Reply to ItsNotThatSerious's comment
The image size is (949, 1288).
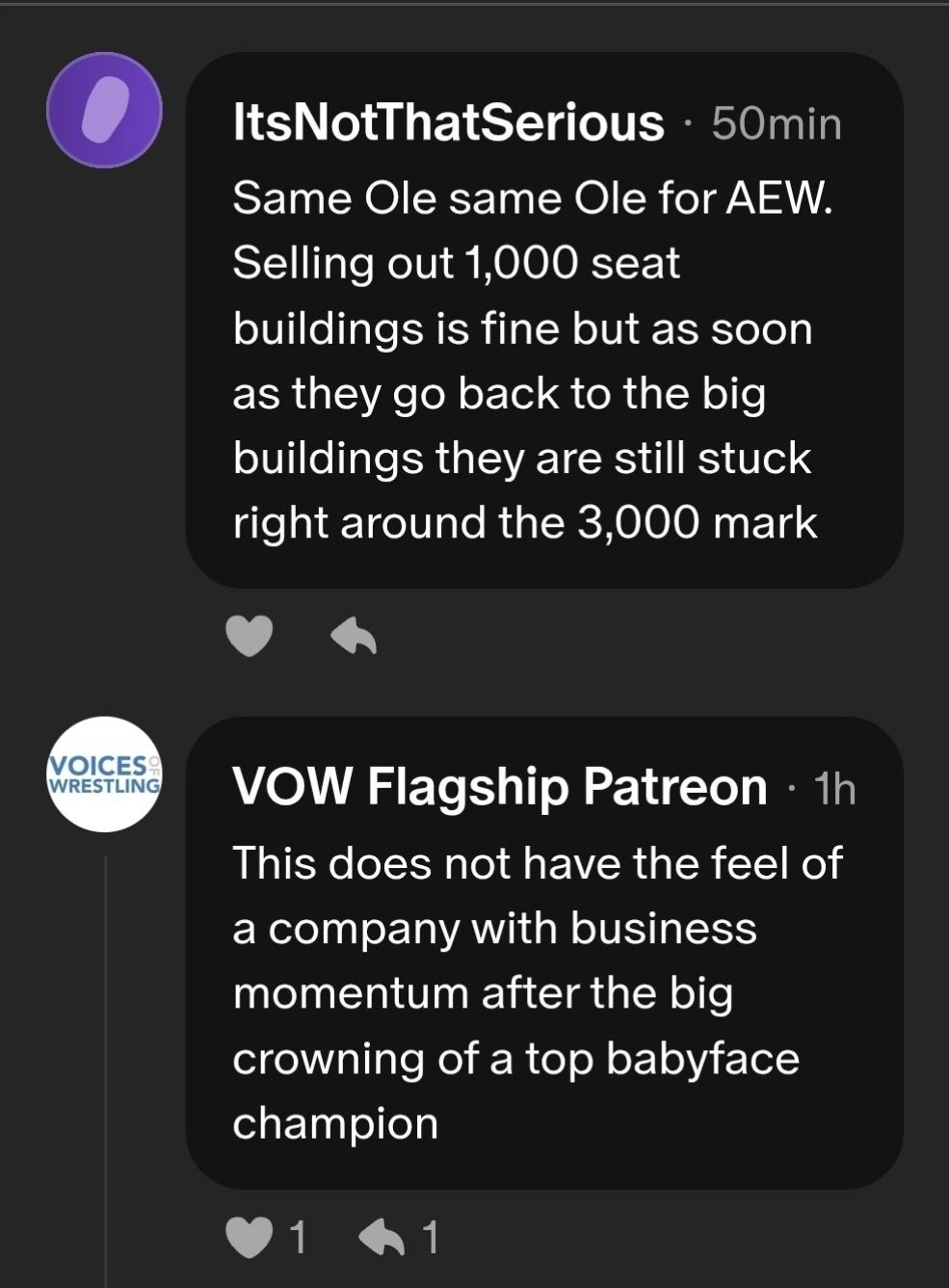(x=354, y=636)
